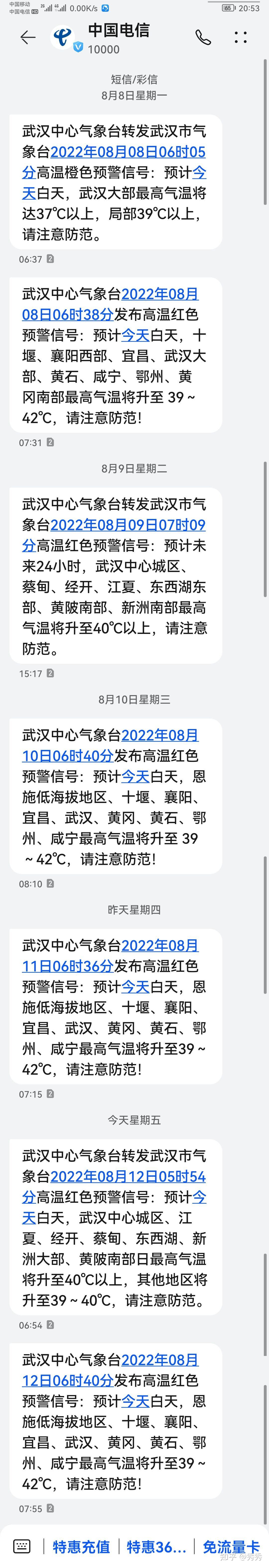Open the 特惠36… service menu
The height and width of the screenshot is (1568, 269).
[156, 1547]
